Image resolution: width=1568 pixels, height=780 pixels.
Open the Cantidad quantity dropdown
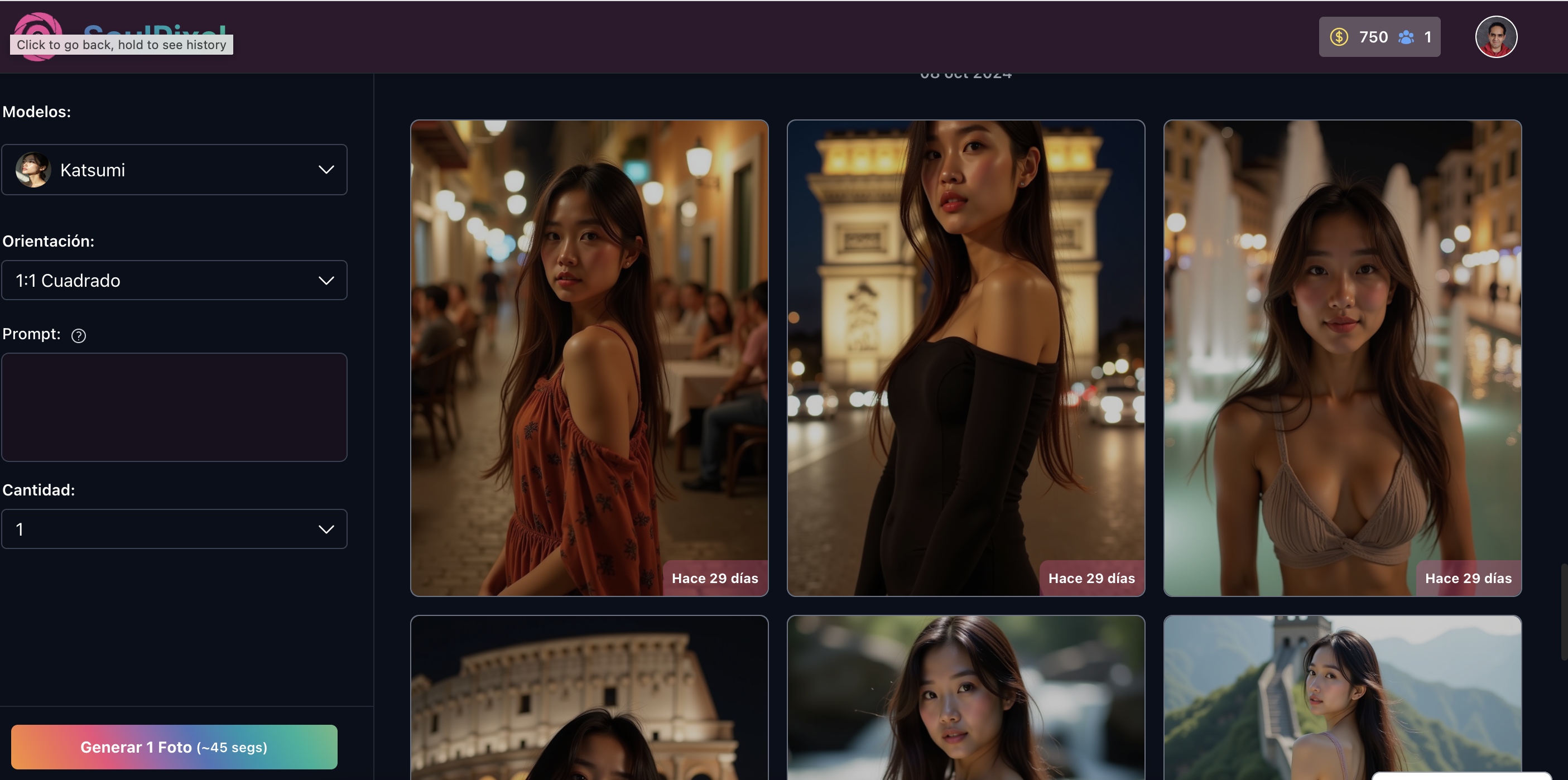(174, 529)
